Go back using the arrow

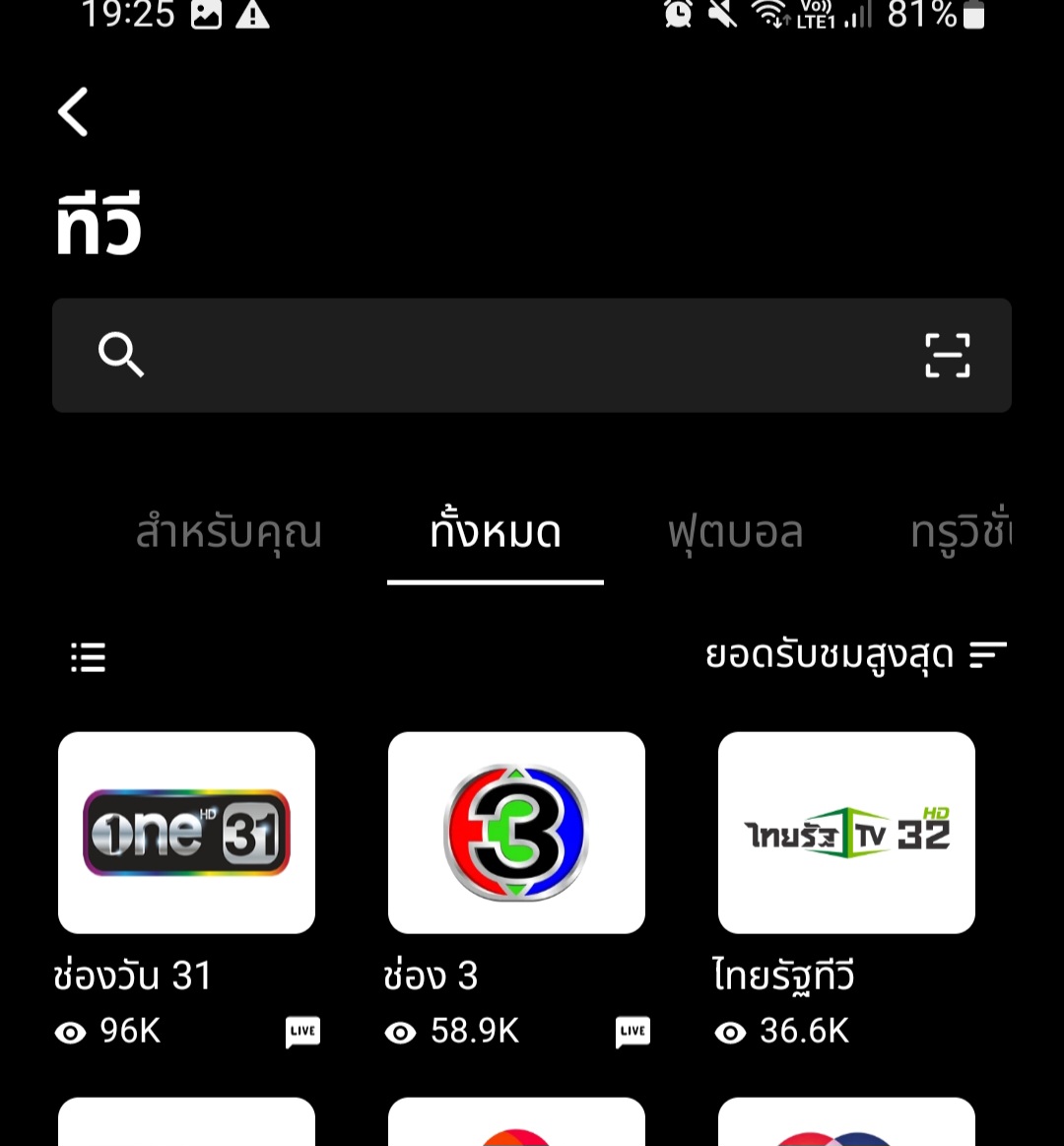(x=73, y=111)
